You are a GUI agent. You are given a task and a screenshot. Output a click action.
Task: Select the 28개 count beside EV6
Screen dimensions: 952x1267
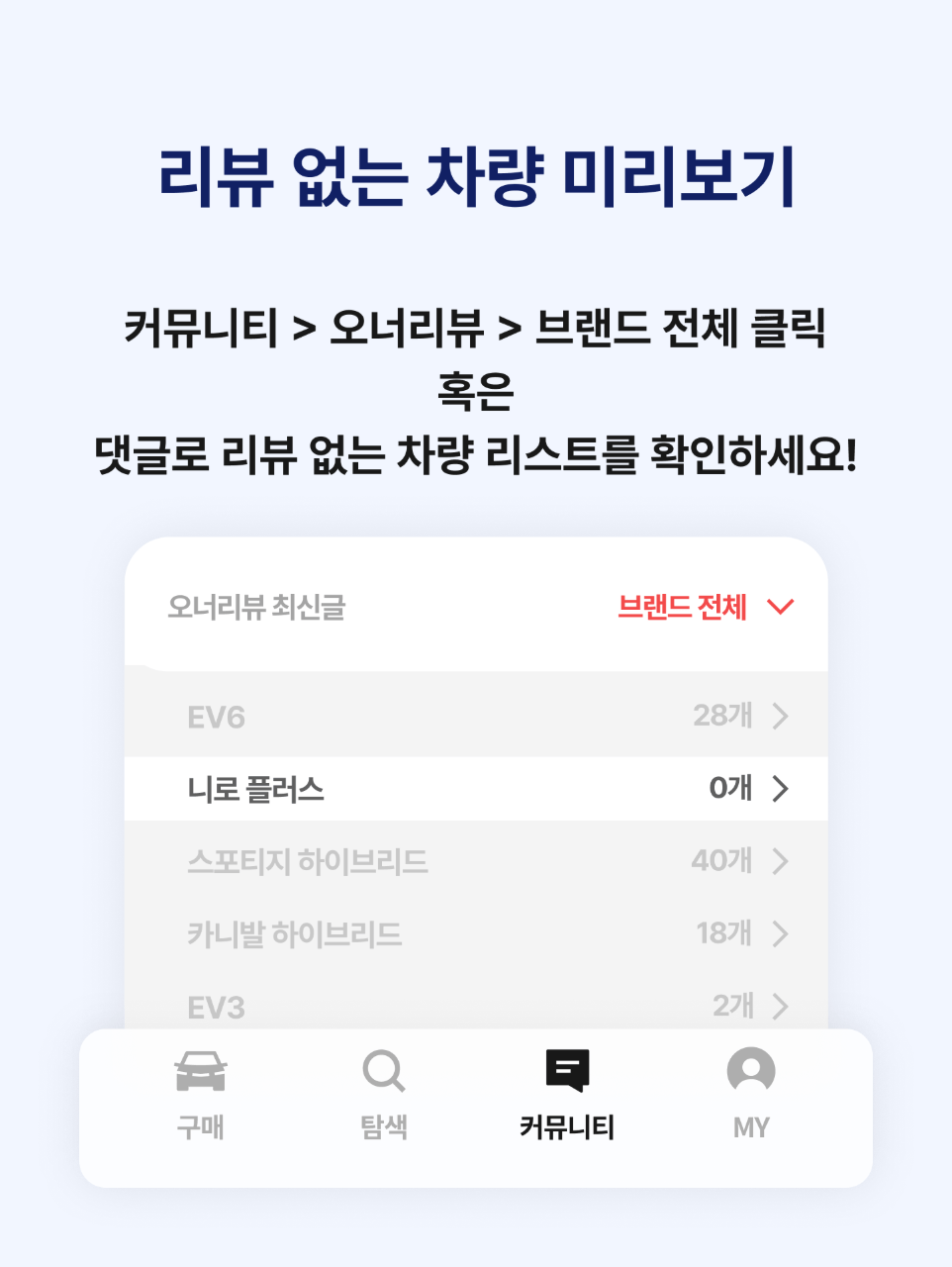pos(721,716)
